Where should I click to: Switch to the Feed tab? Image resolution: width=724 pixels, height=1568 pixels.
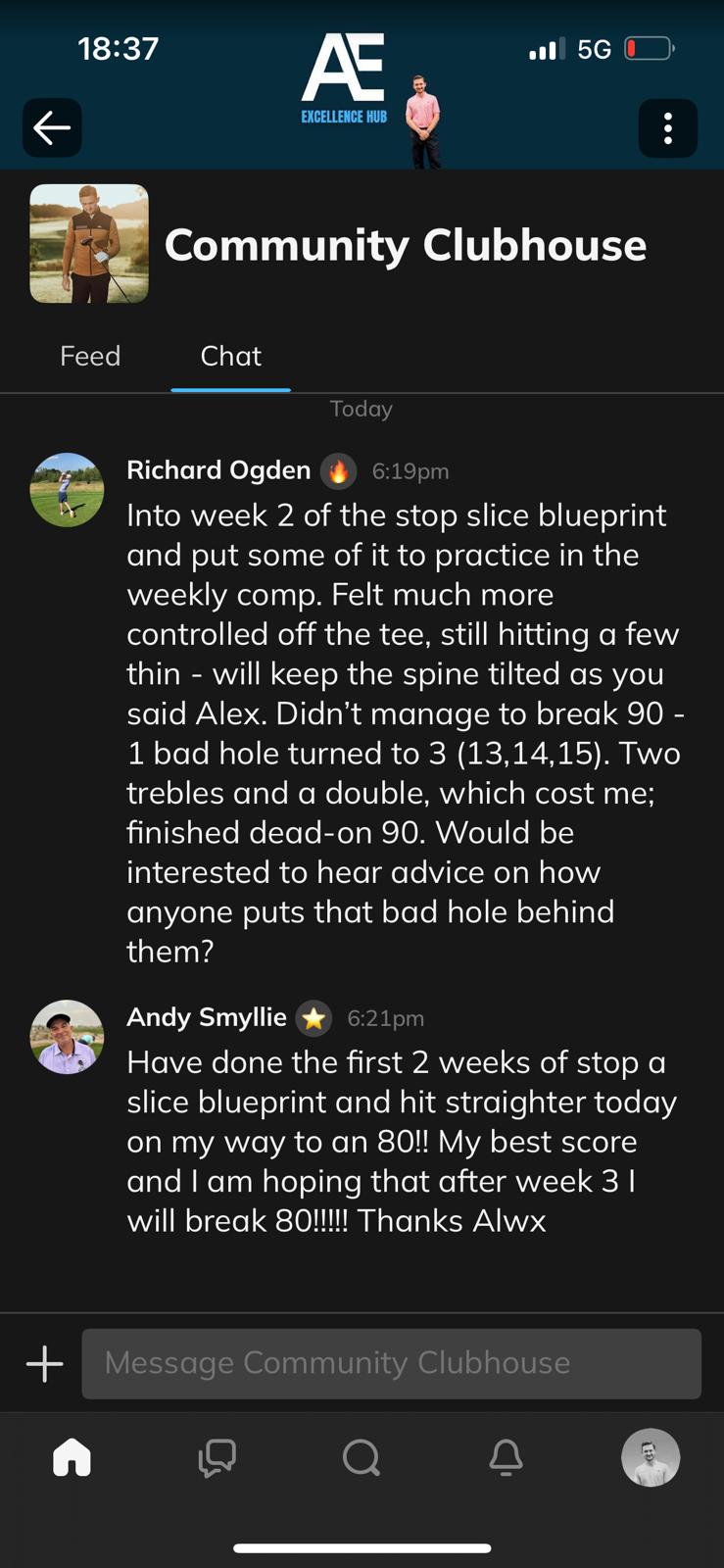pyautogui.click(x=90, y=356)
